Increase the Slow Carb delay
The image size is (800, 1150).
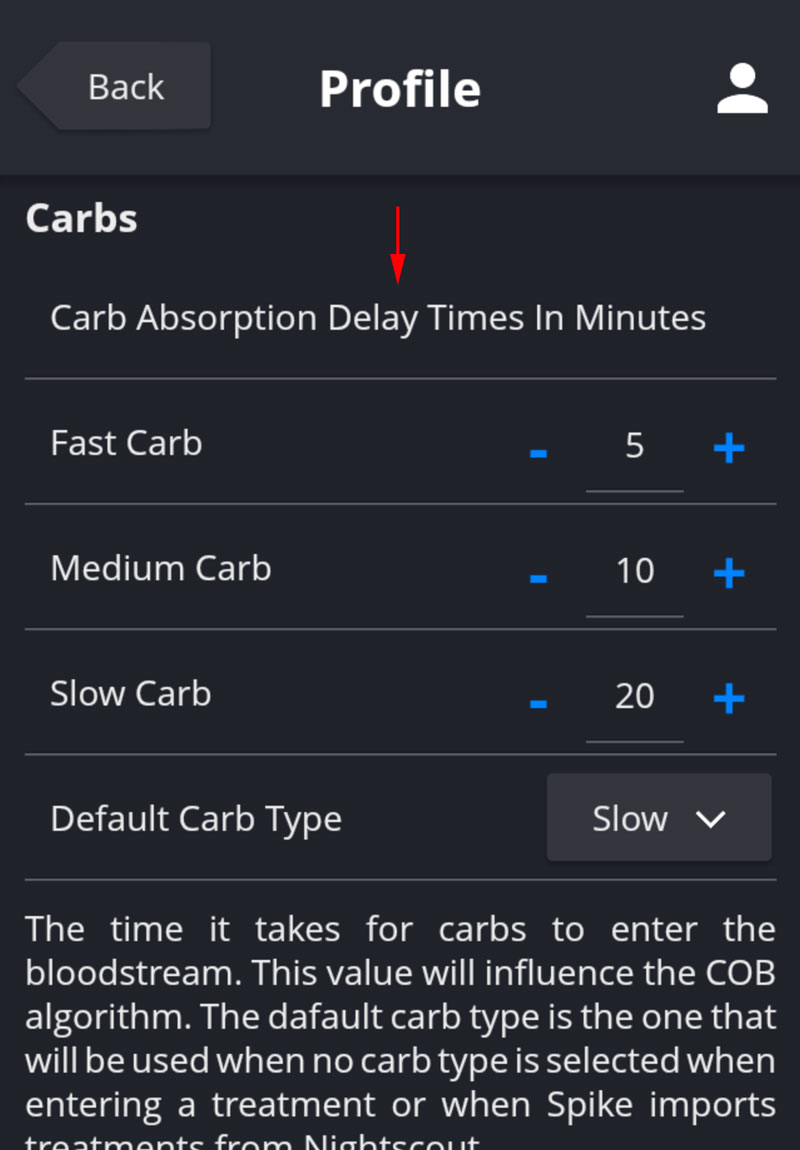coord(728,698)
